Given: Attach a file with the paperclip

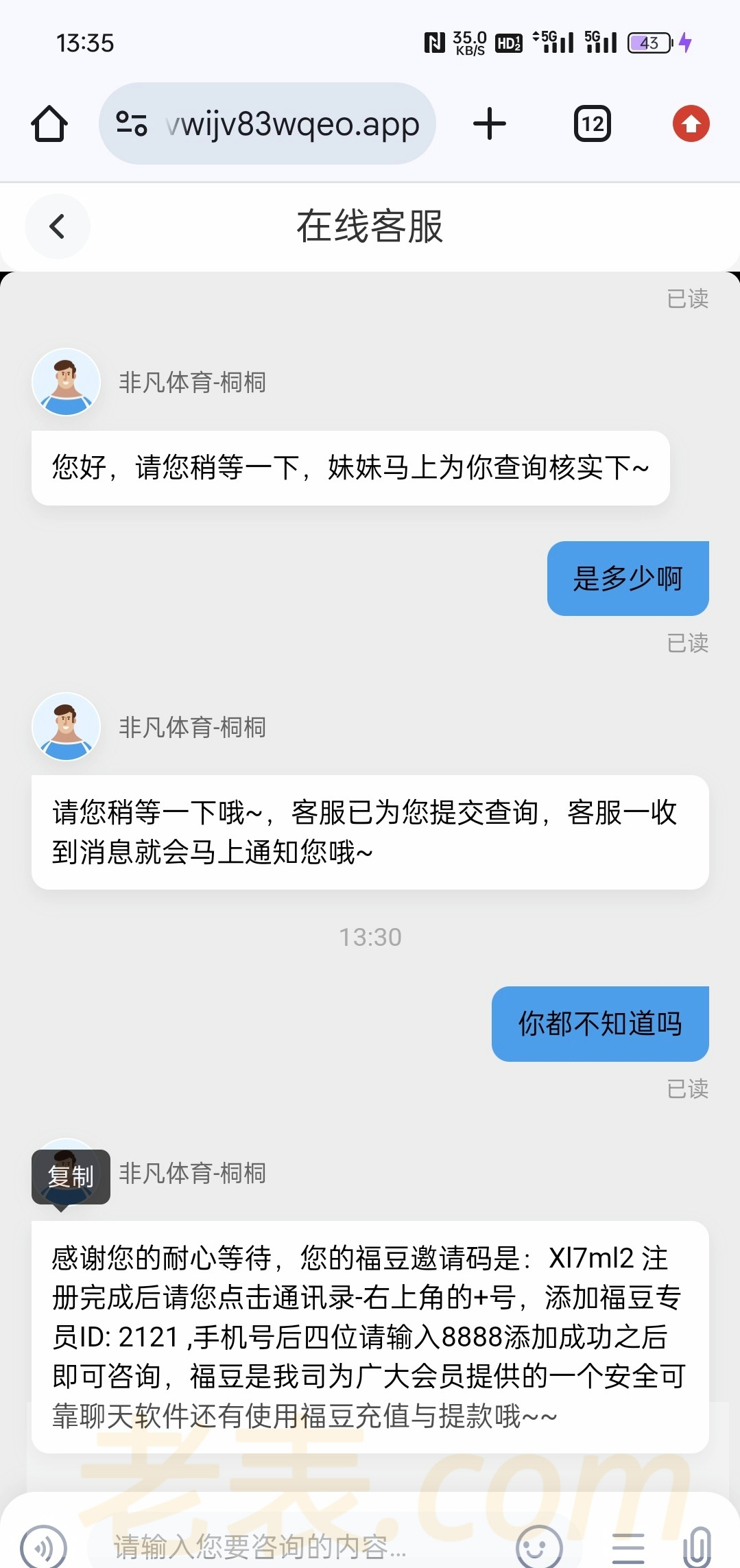Looking at the screenshot, I should (x=697, y=1547).
